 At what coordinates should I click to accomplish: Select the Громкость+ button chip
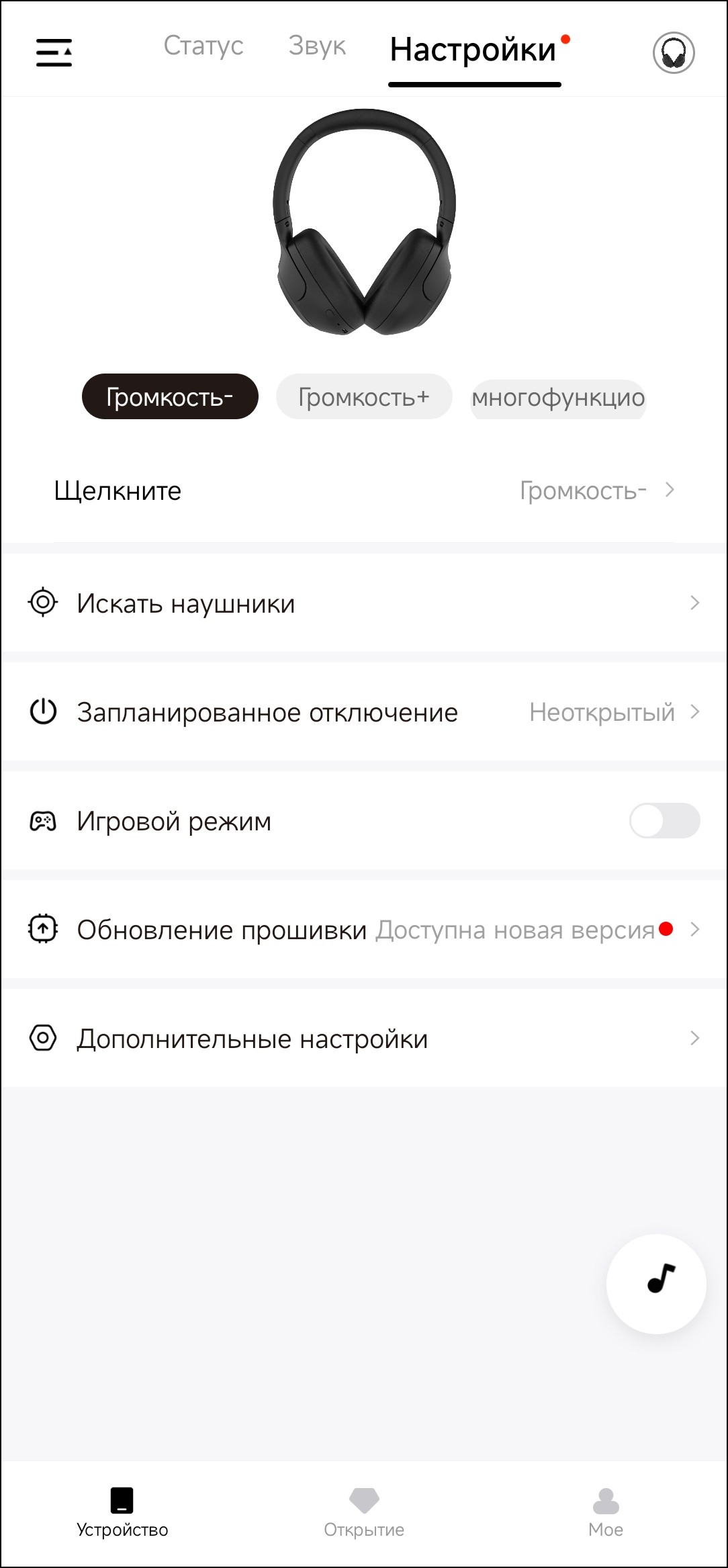(364, 397)
